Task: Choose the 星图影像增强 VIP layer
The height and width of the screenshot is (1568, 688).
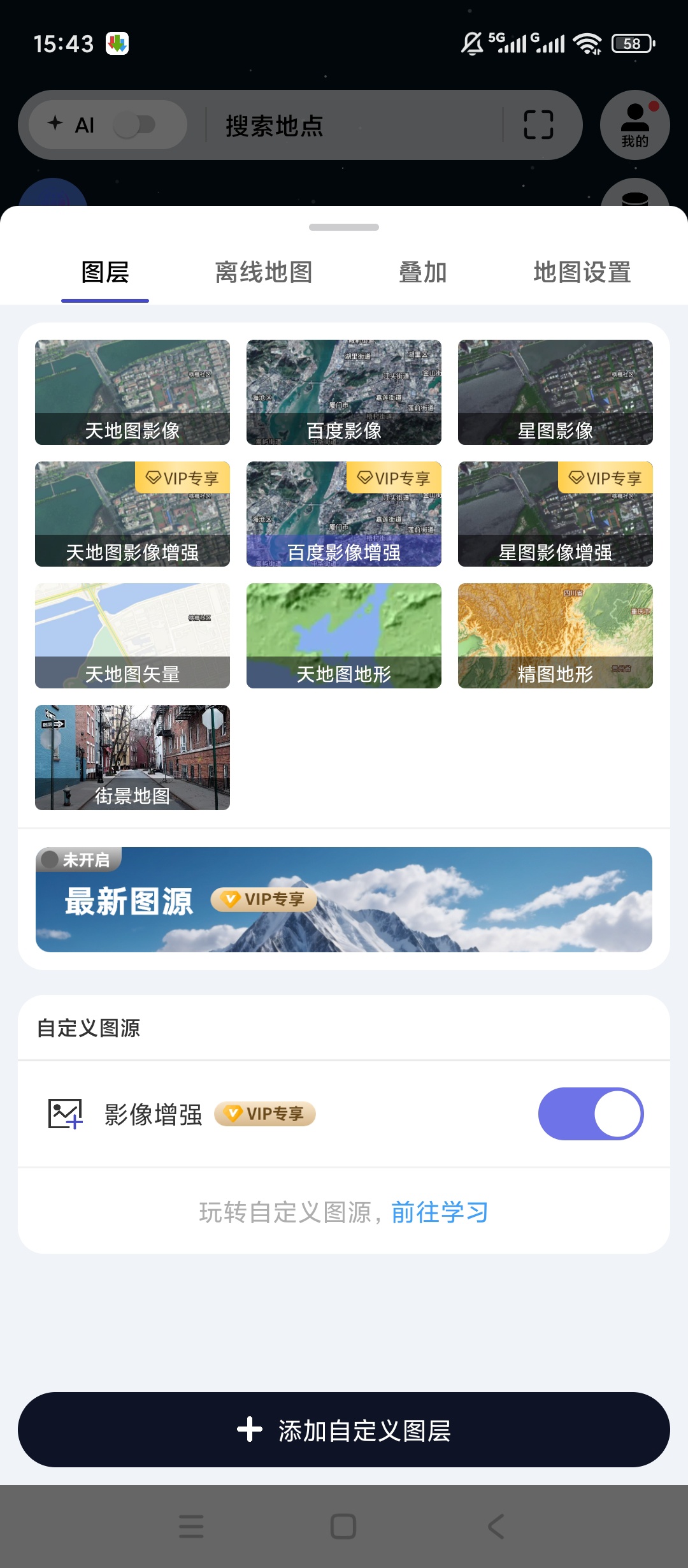Action: [555, 514]
